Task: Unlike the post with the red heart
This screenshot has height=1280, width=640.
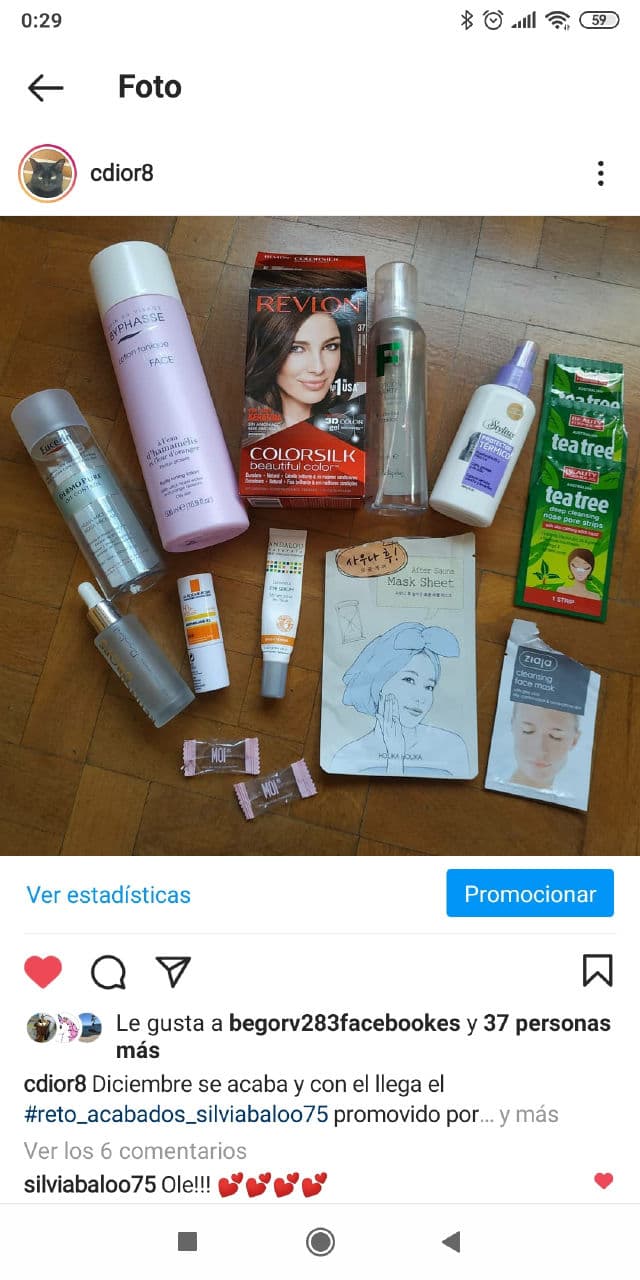Action: [x=43, y=971]
